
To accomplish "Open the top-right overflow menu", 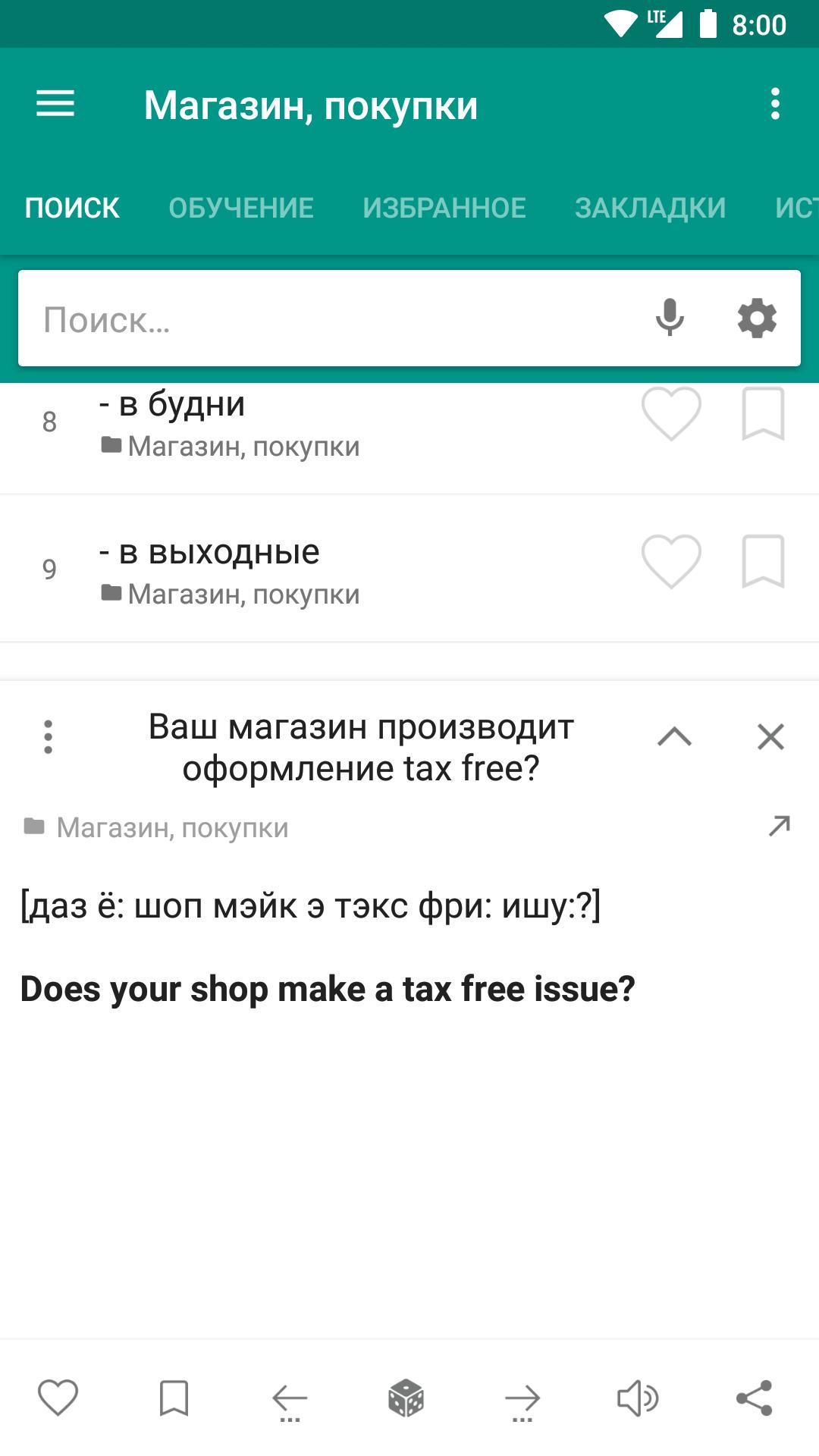I will tap(775, 104).
